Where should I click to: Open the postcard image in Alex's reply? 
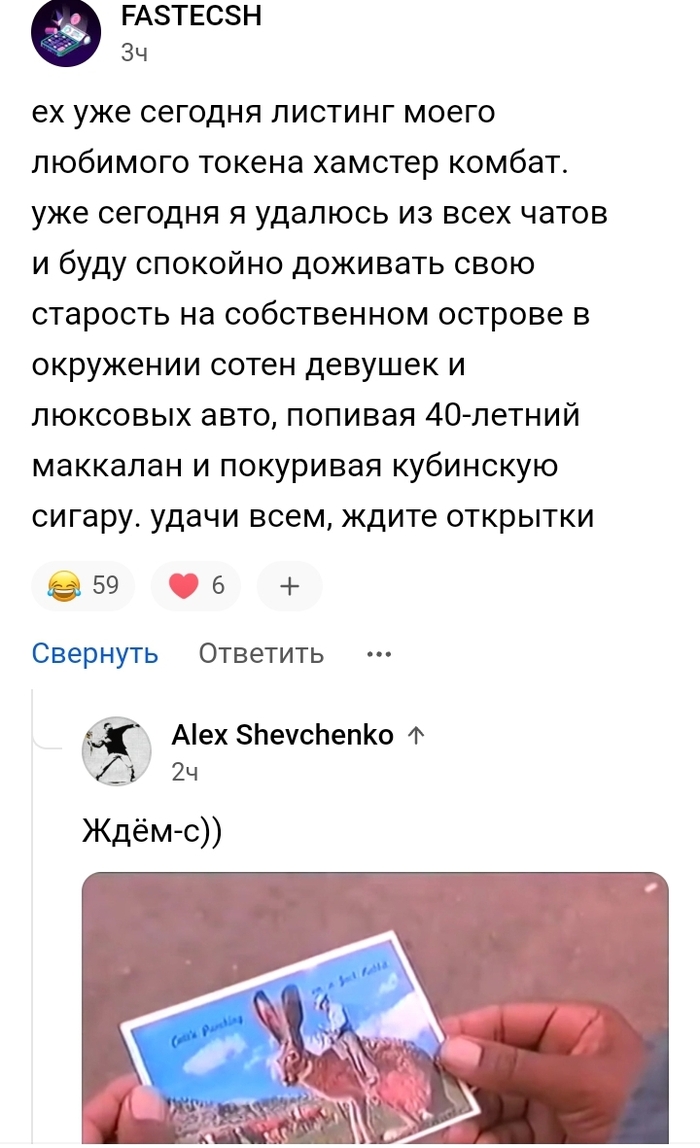pos(375,1010)
